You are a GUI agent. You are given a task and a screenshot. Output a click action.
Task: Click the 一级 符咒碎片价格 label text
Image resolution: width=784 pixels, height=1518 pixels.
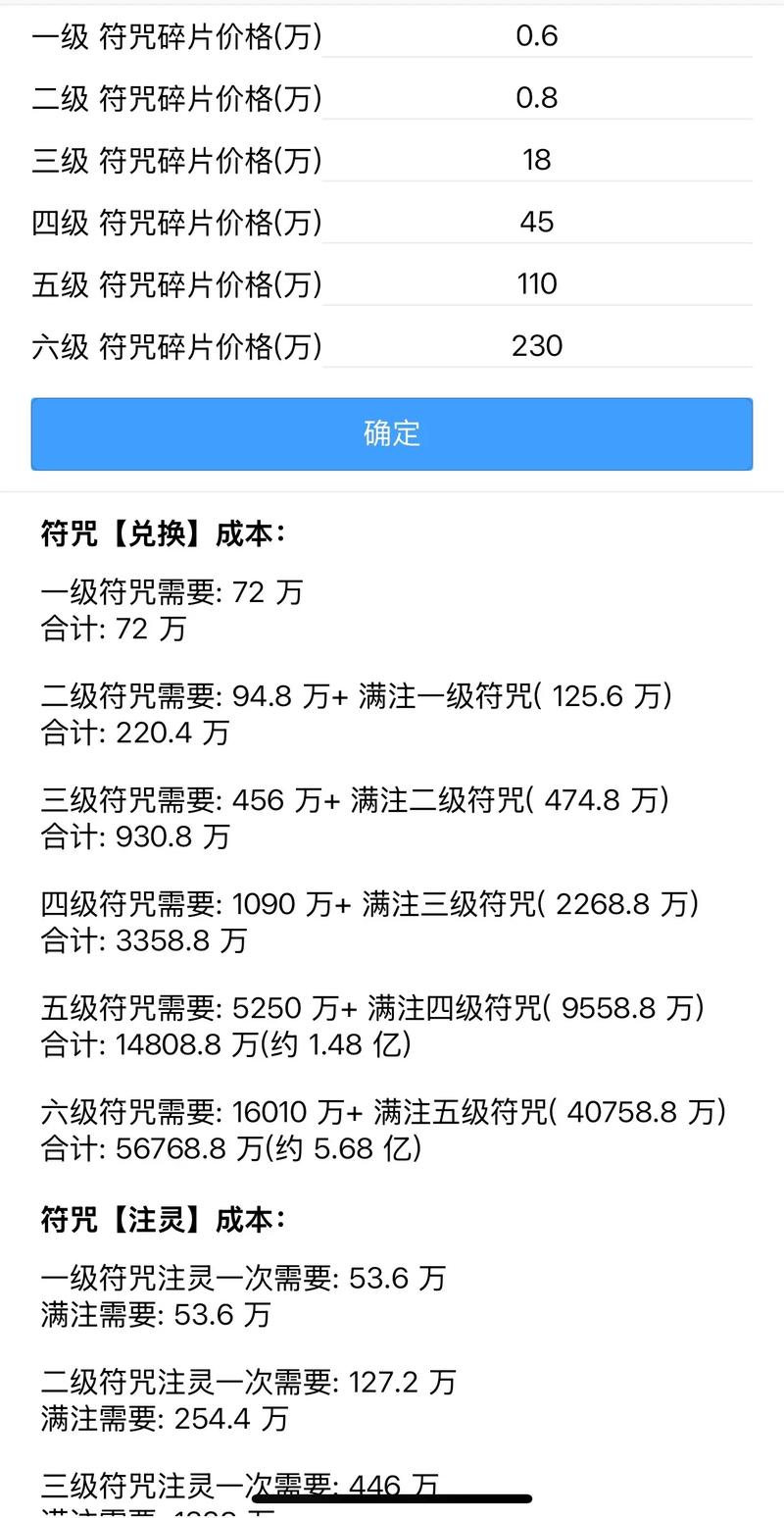[176, 35]
